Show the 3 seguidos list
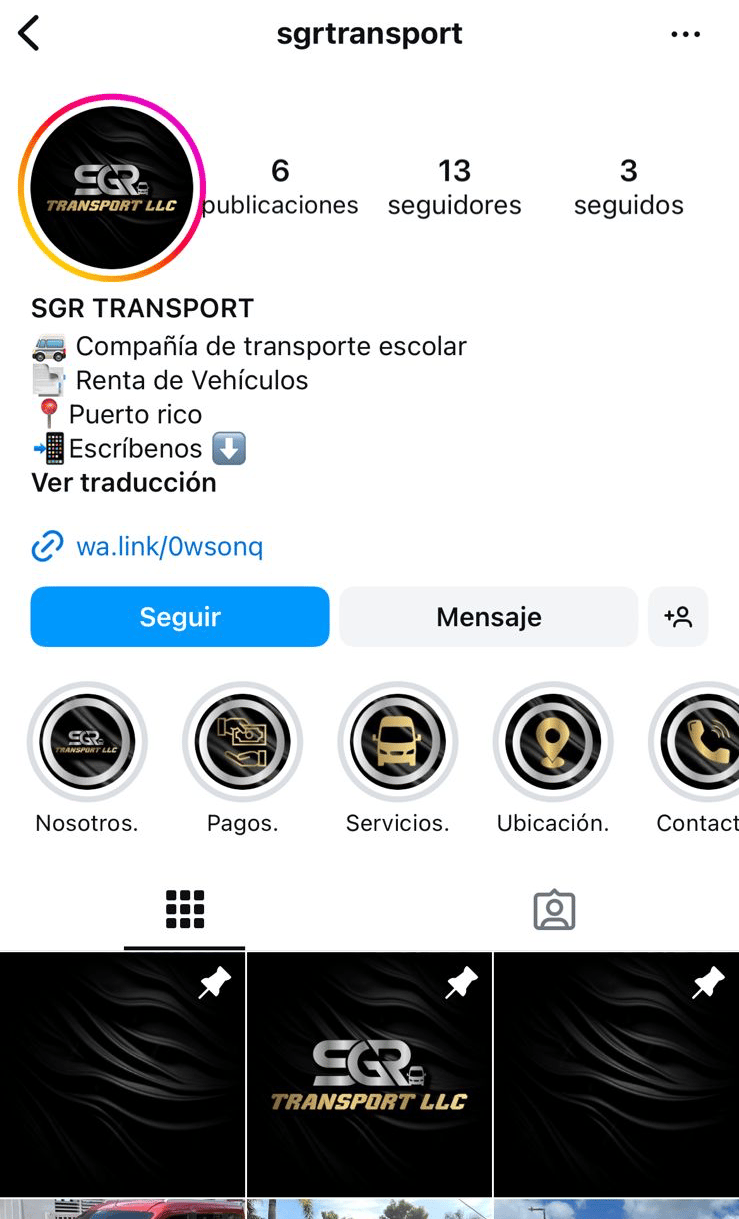This screenshot has width=739, height=1219. pos(628,187)
